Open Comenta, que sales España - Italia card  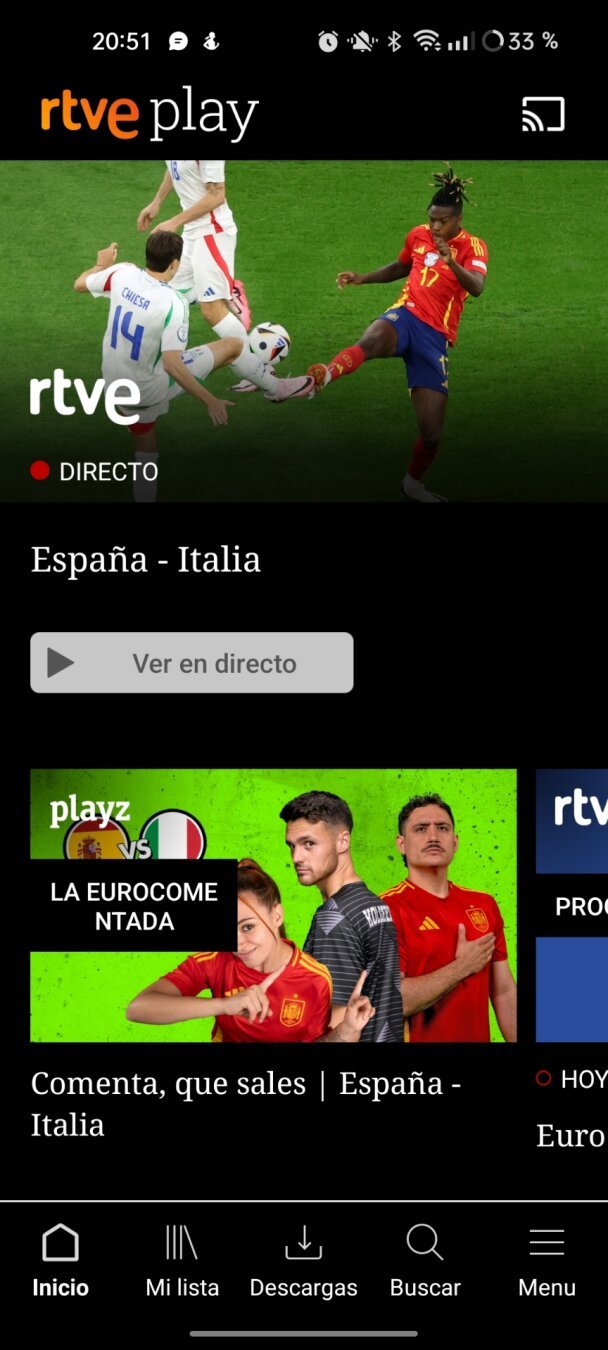[273, 905]
